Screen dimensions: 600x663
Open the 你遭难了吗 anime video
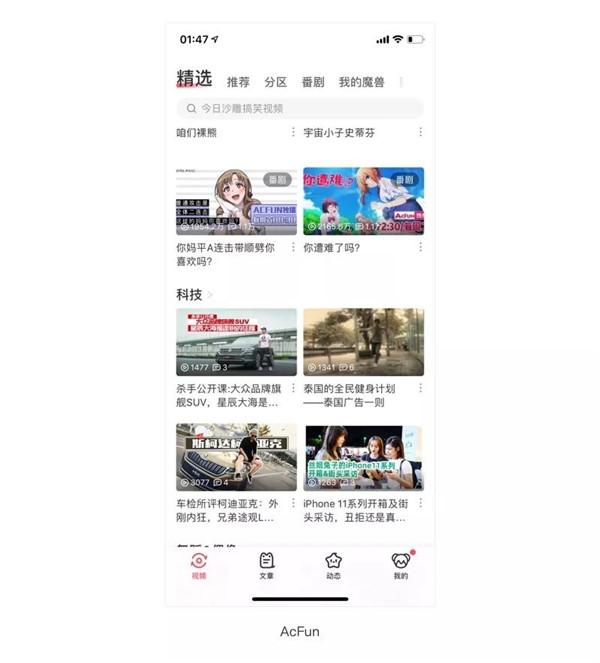pyautogui.click(x=363, y=201)
